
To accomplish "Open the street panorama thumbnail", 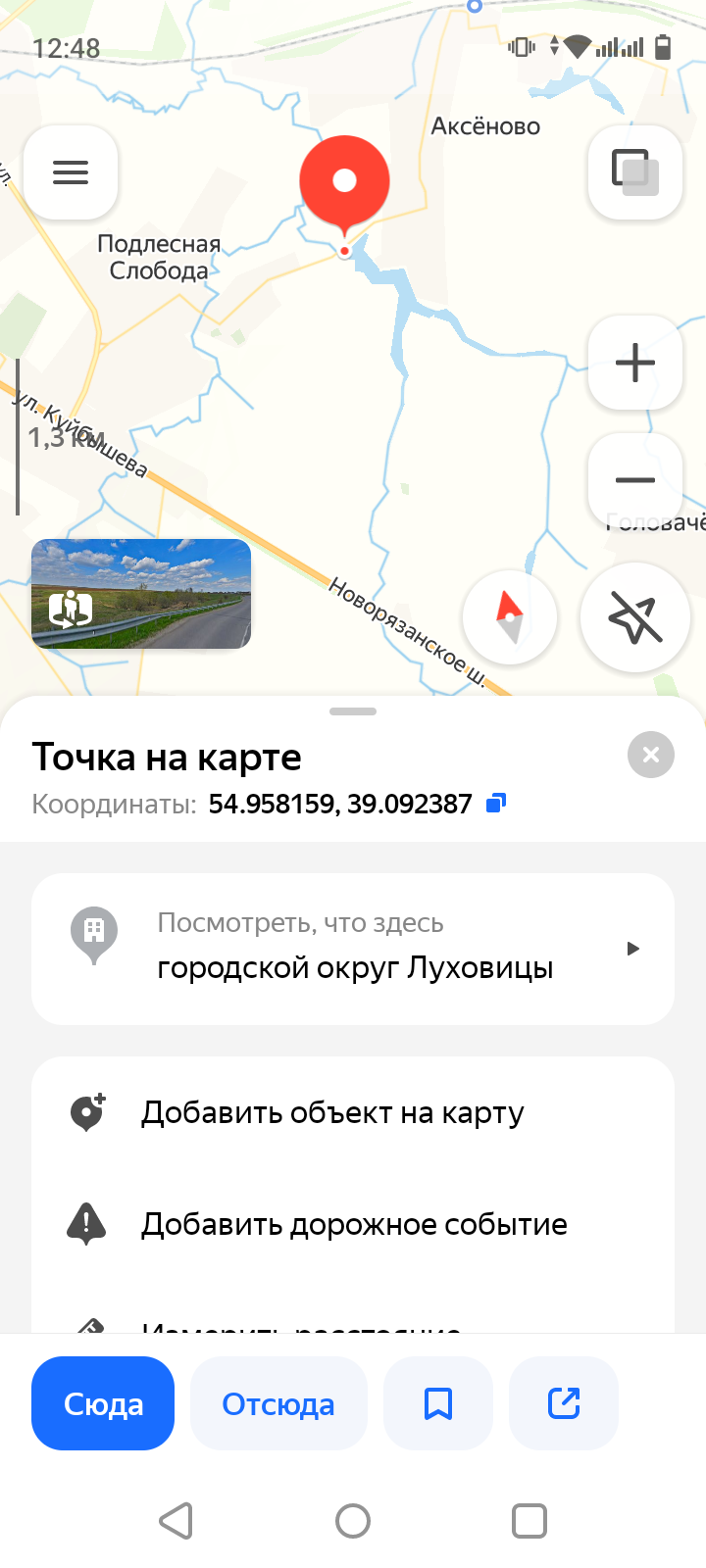I will 141,594.
